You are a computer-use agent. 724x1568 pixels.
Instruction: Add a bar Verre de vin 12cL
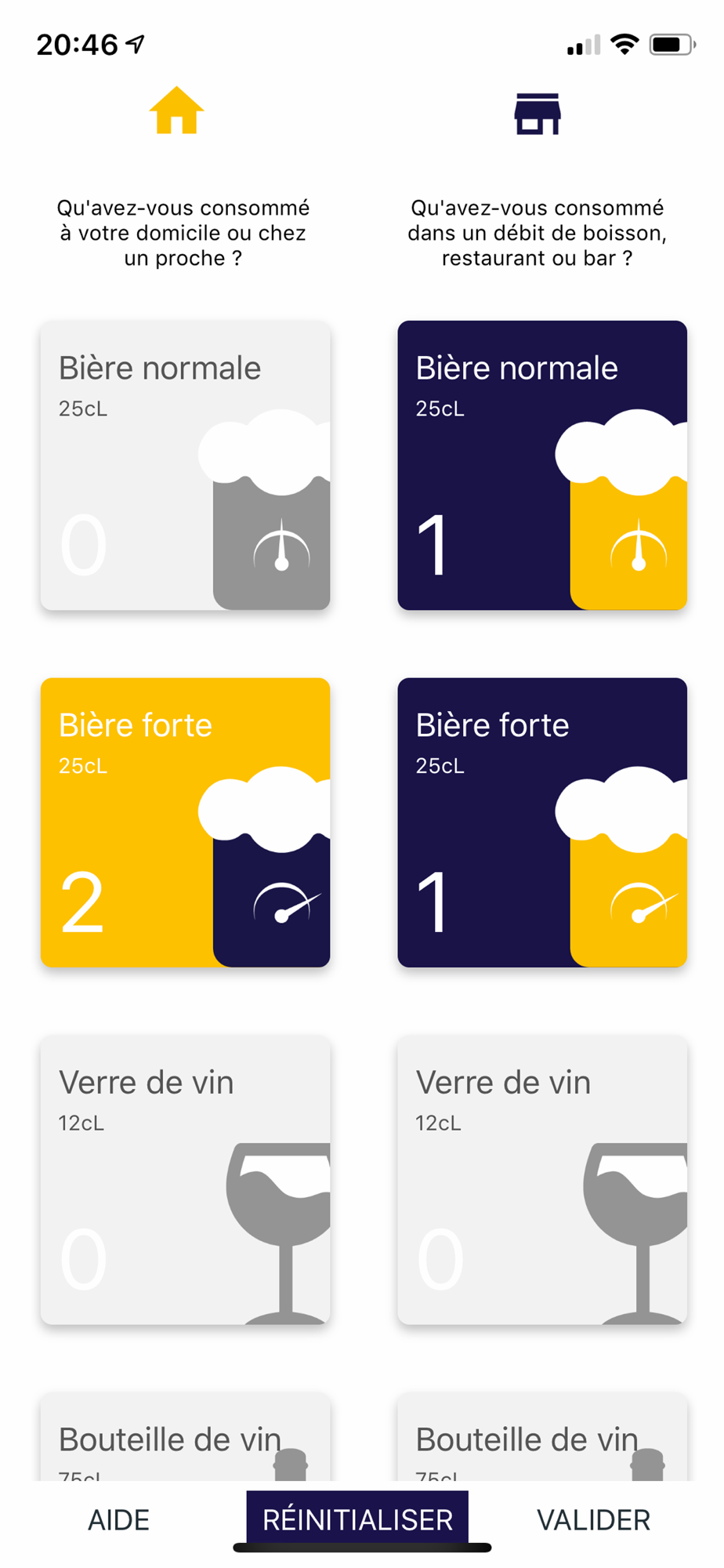(542, 1180)
